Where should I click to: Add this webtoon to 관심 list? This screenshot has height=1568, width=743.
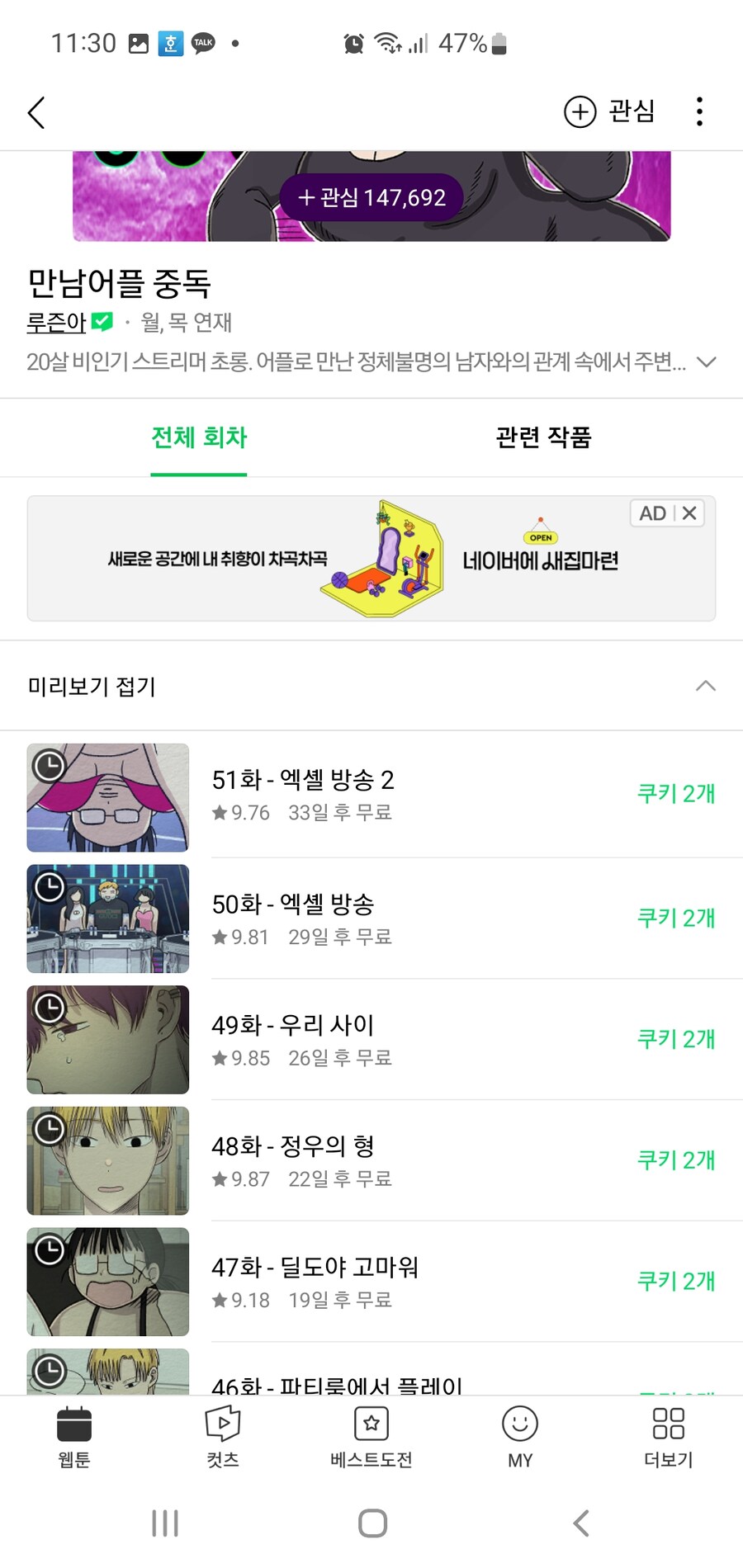[x=609, y=111]
